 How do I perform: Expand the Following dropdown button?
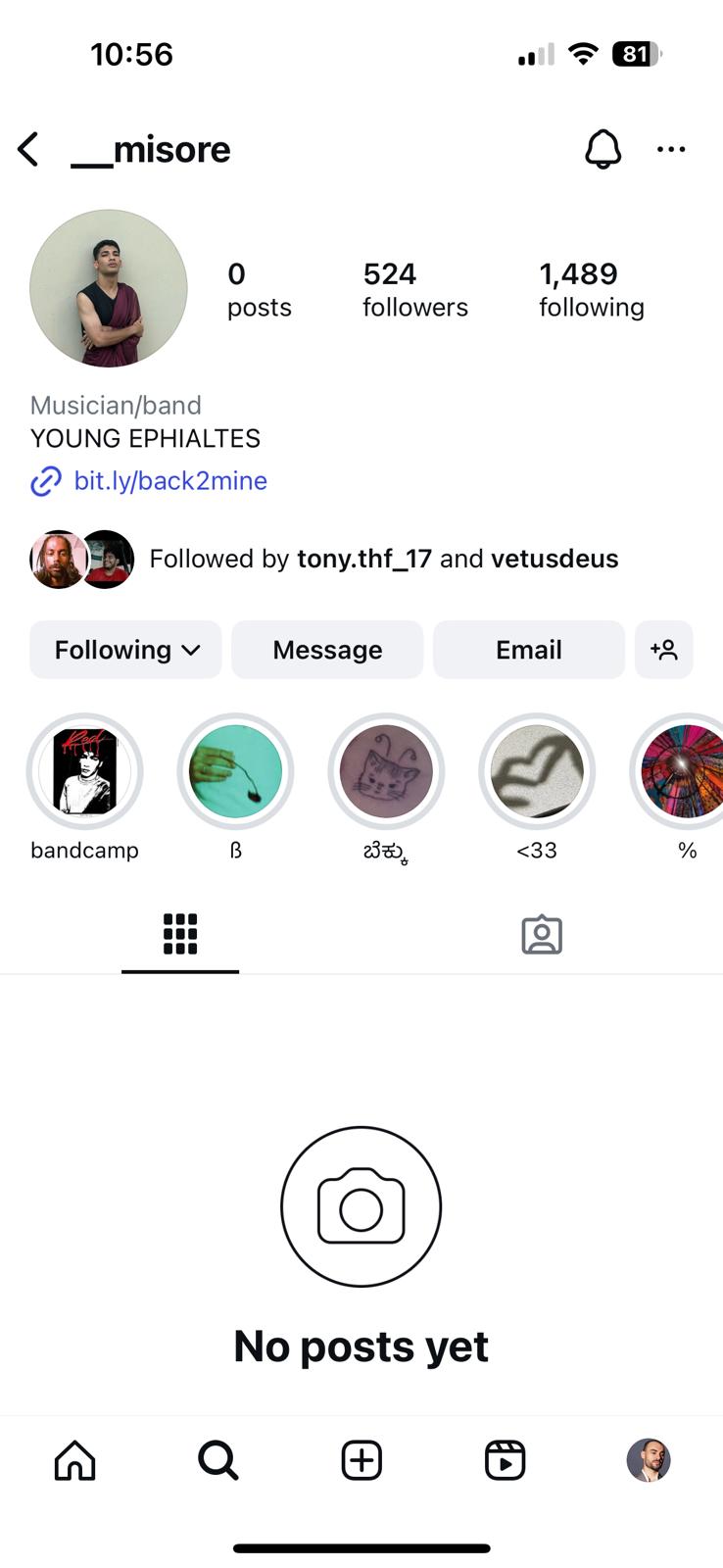[126, 650]
